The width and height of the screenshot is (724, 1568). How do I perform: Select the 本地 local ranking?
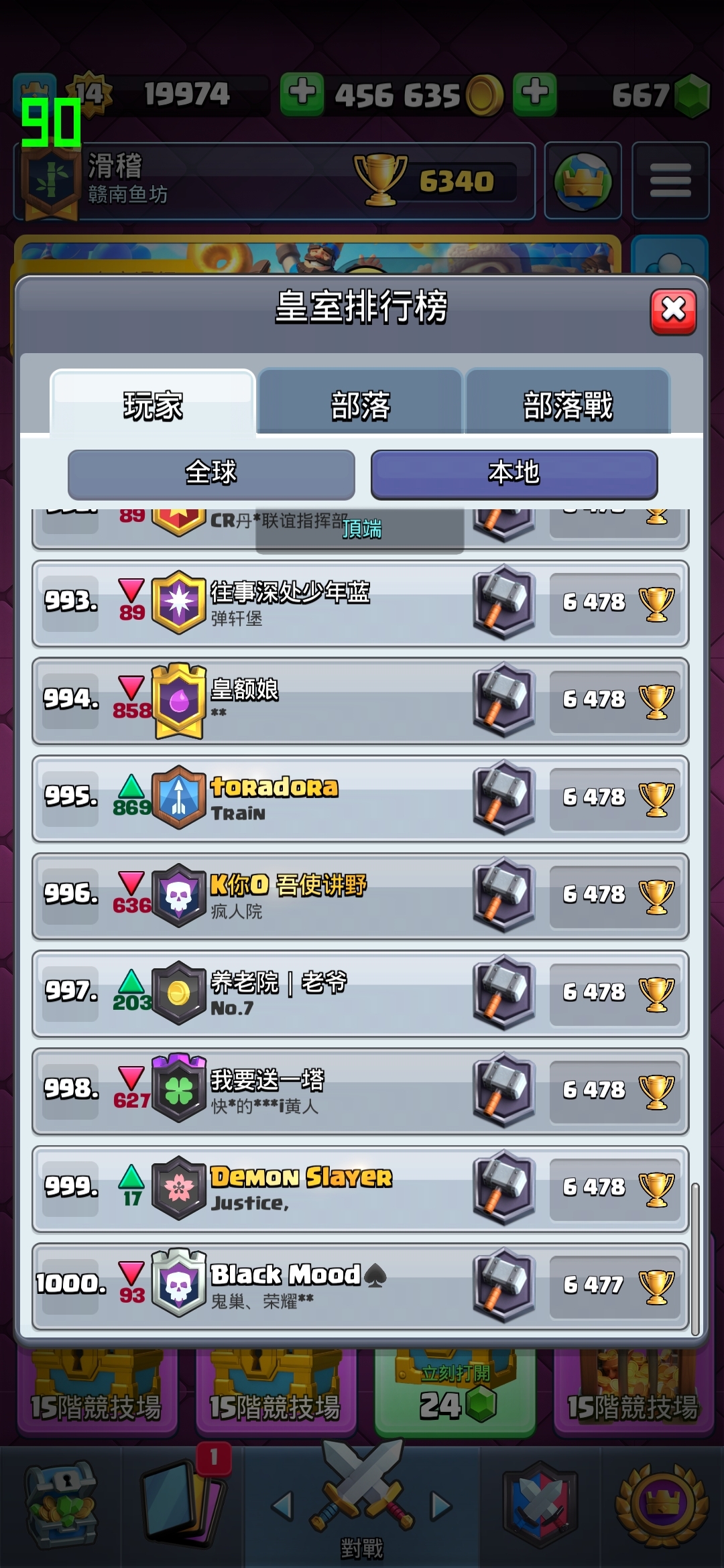tap(514, 473)
